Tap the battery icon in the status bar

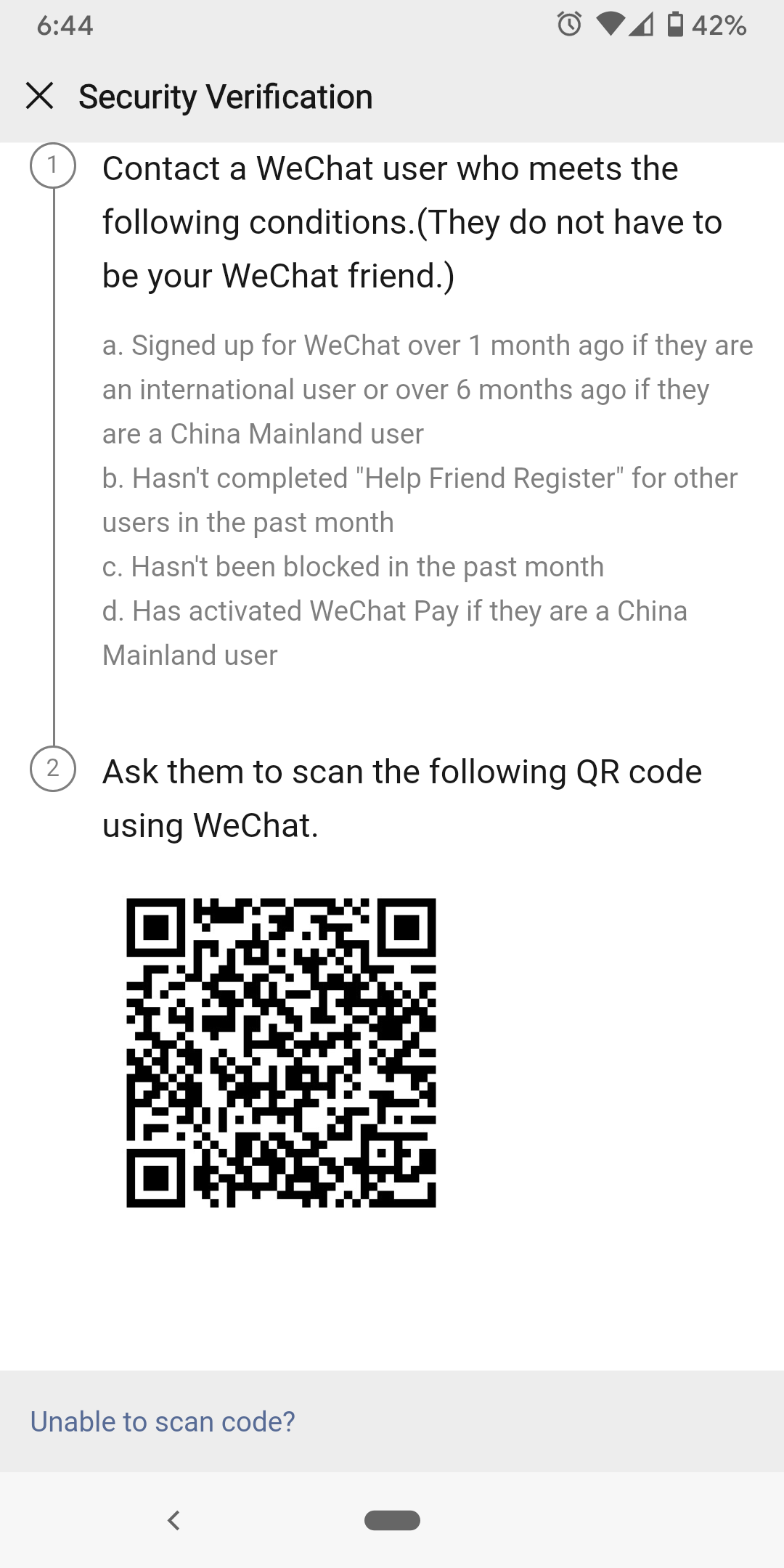[677, 24]
